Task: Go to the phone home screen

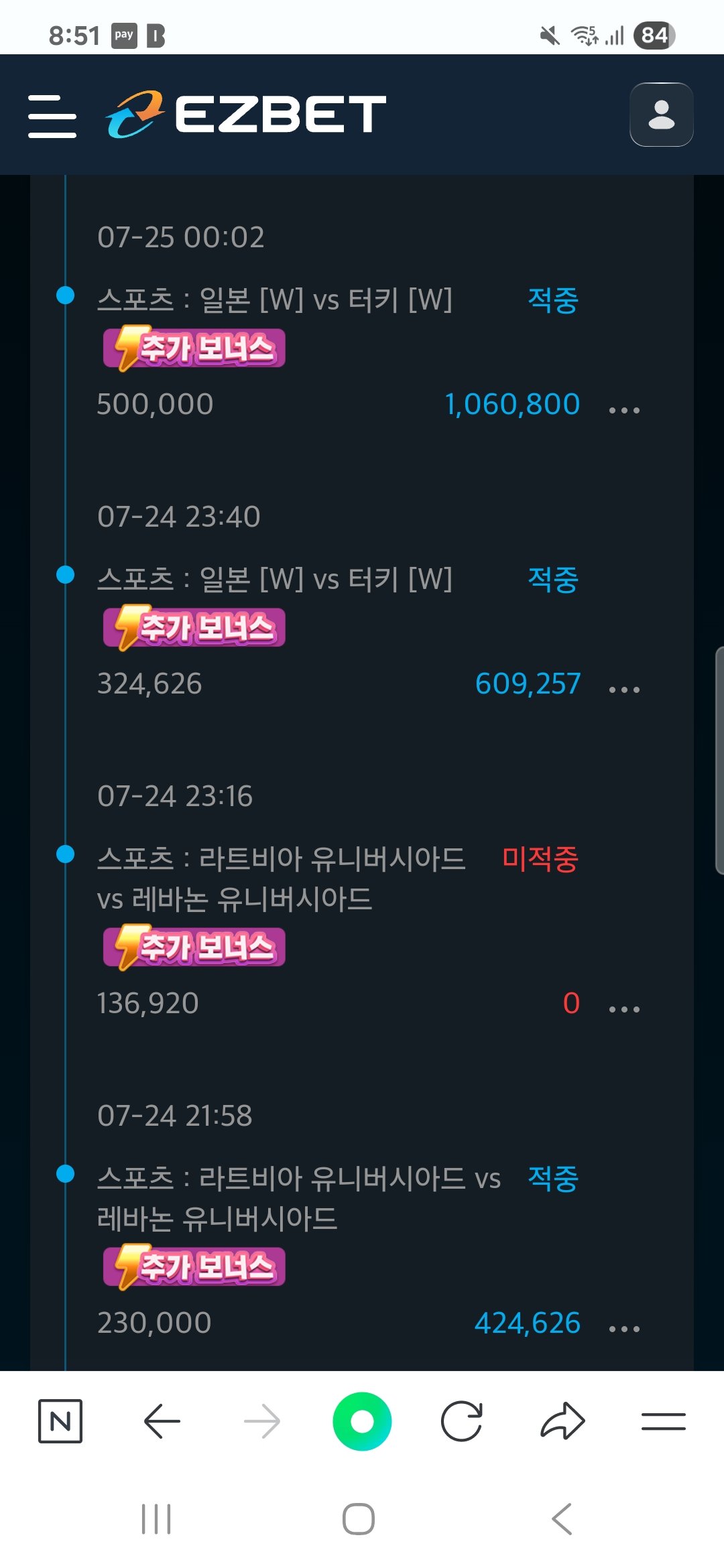Action: (x=359, y=1518)
